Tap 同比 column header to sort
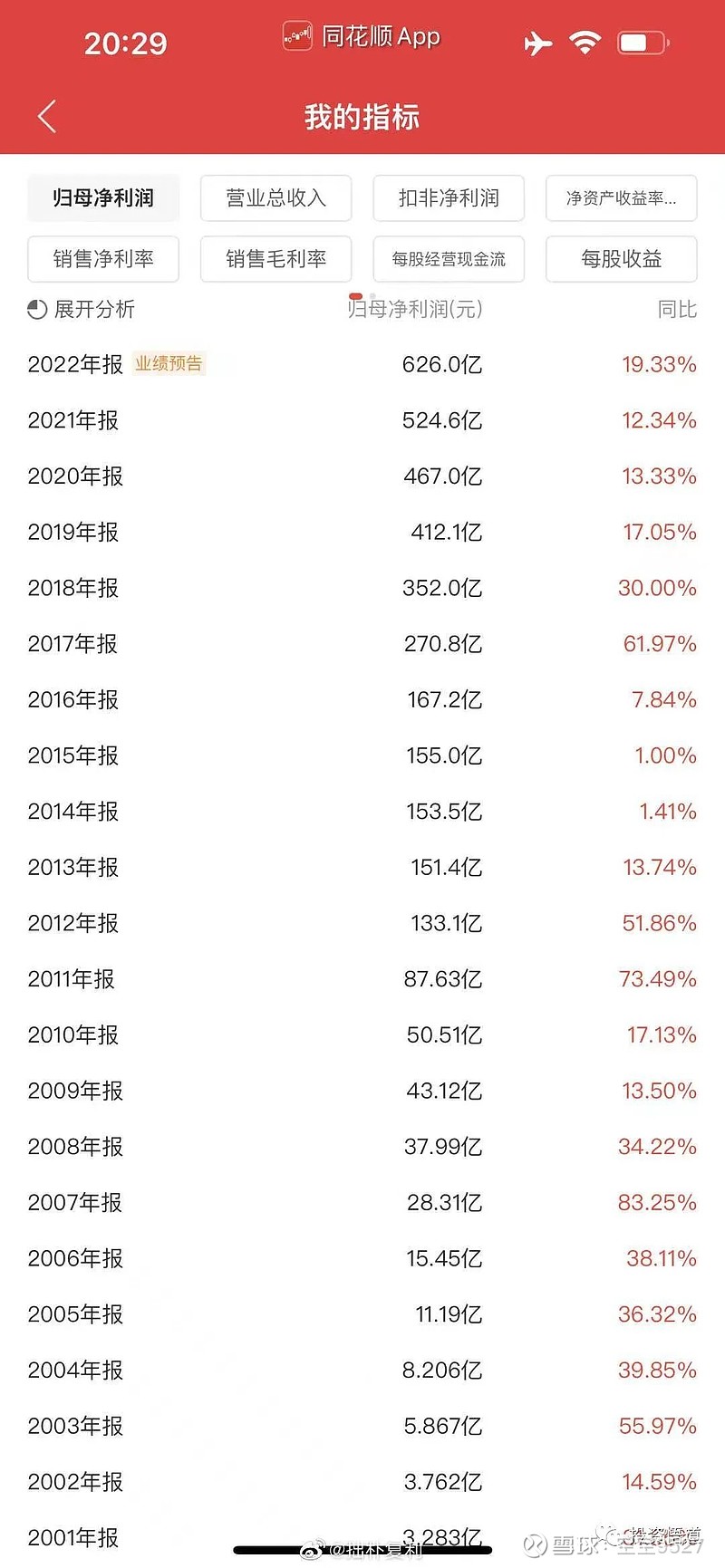 coord(676,309)
